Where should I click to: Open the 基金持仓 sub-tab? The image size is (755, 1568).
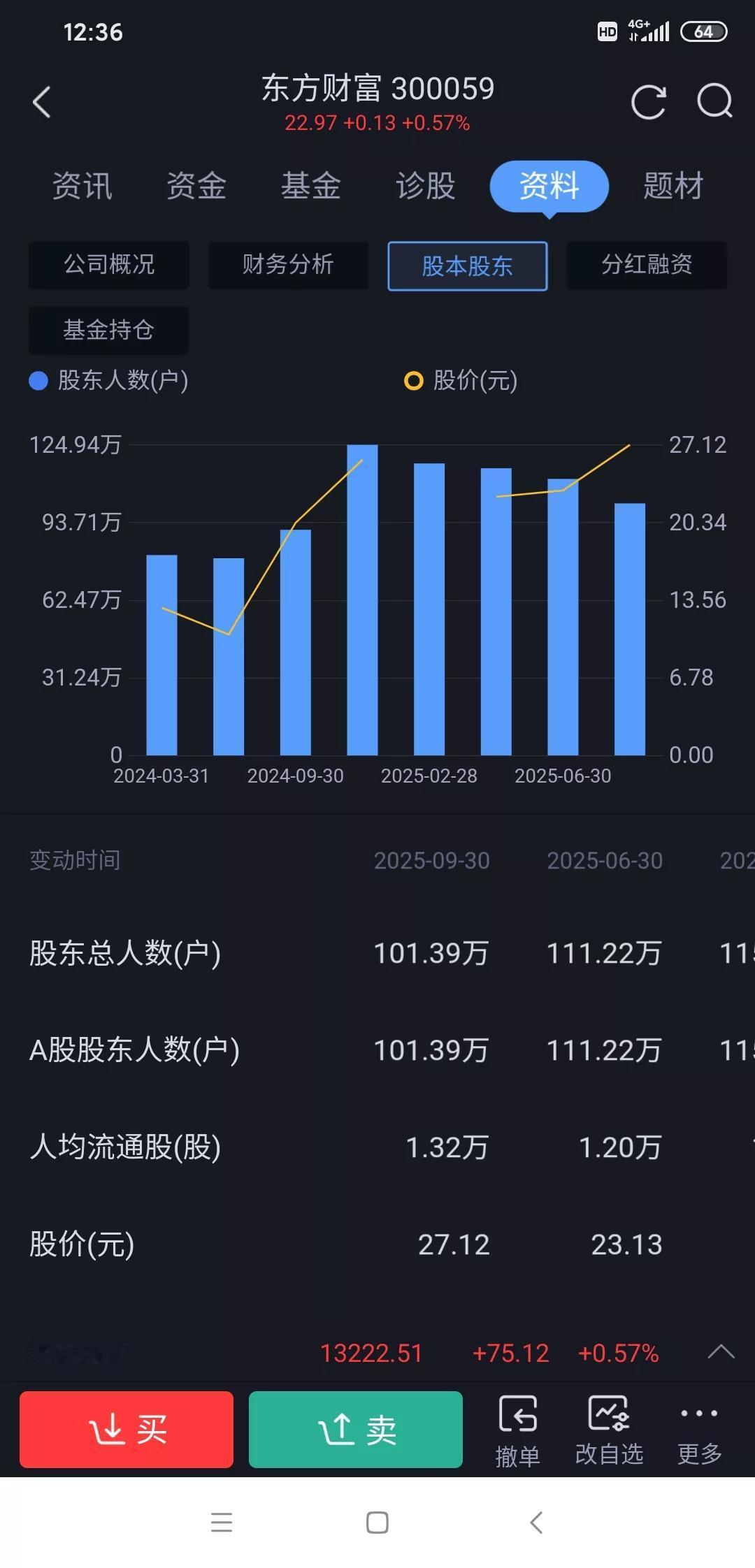click(x=108, y=330)
